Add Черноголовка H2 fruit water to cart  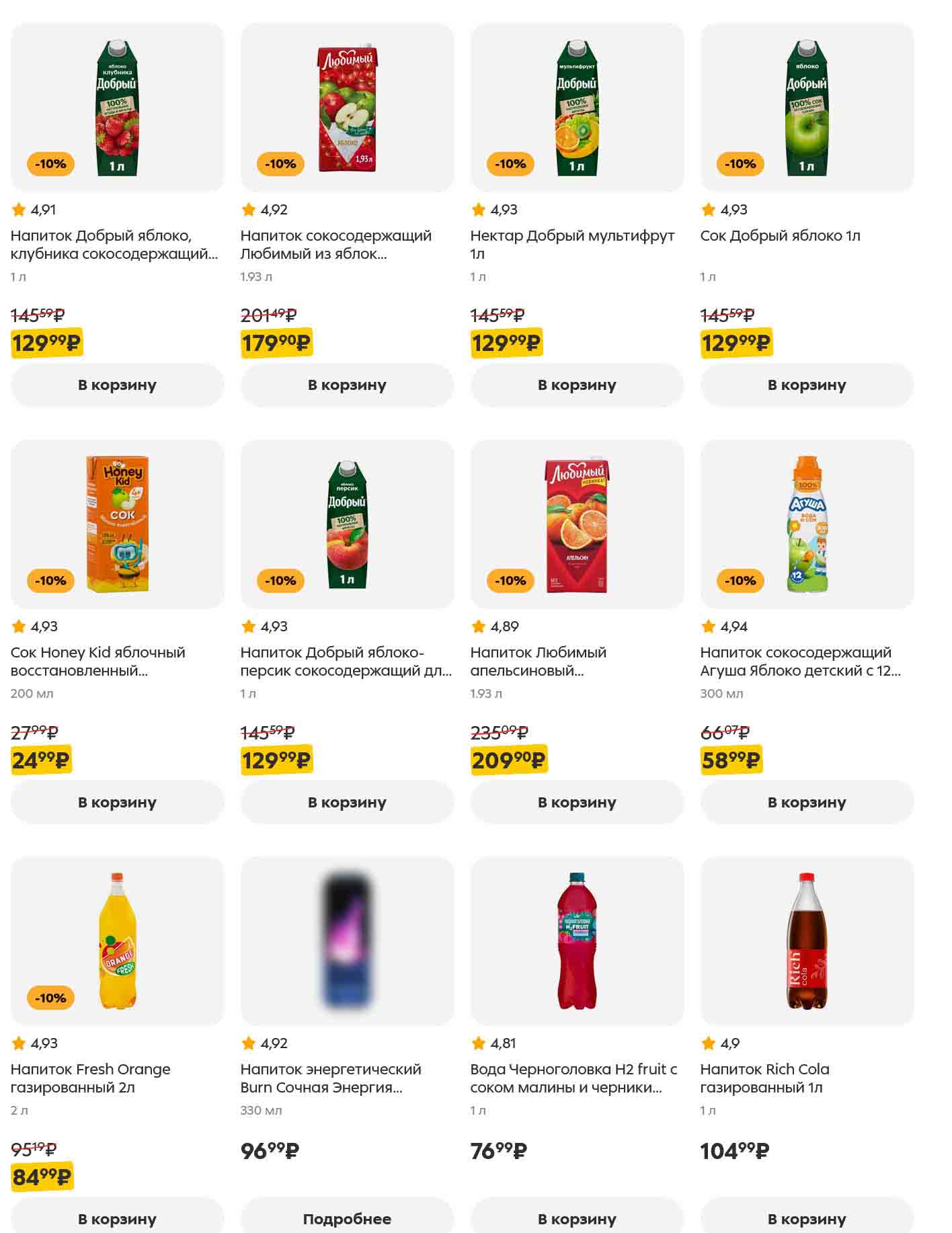click(577, 1218)
